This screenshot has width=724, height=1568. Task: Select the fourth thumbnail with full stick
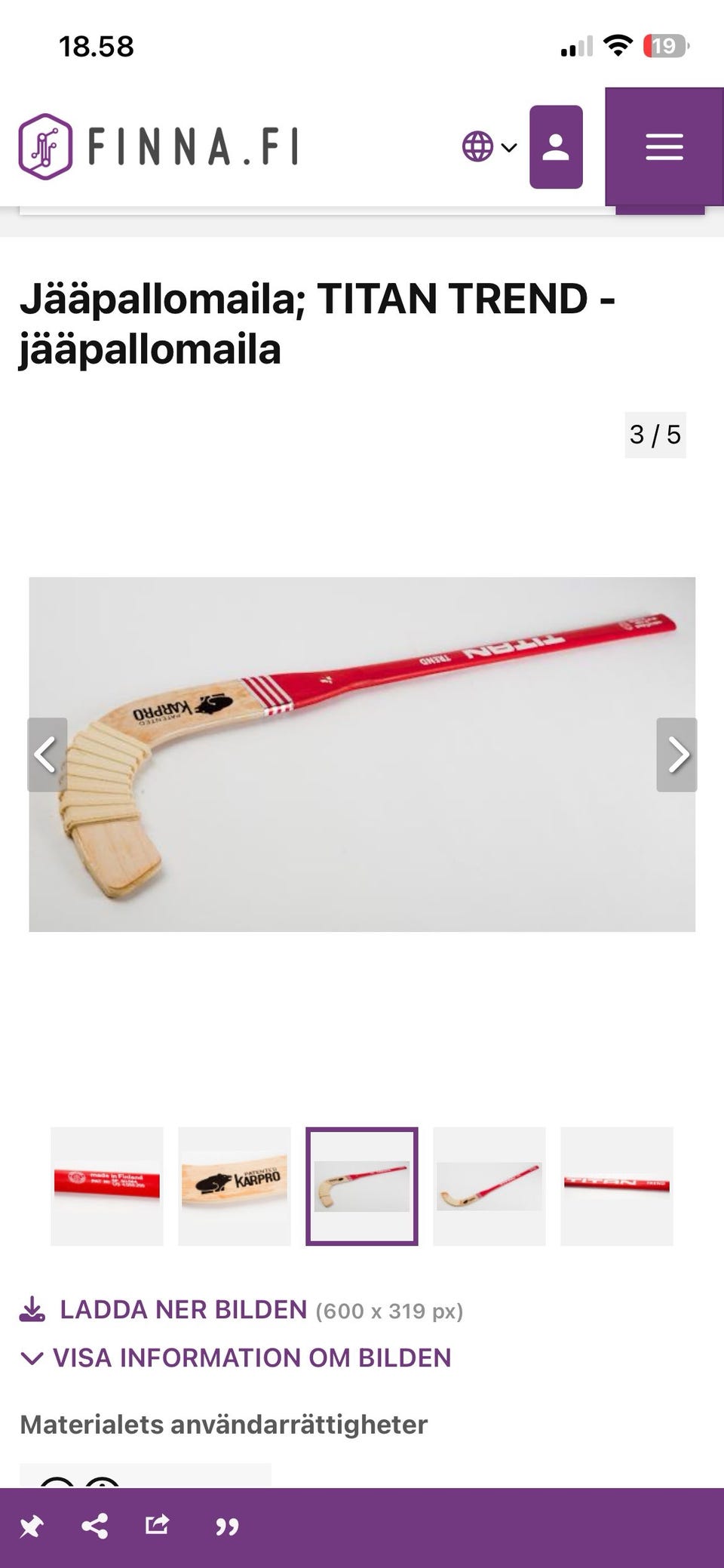[489, 1185]
